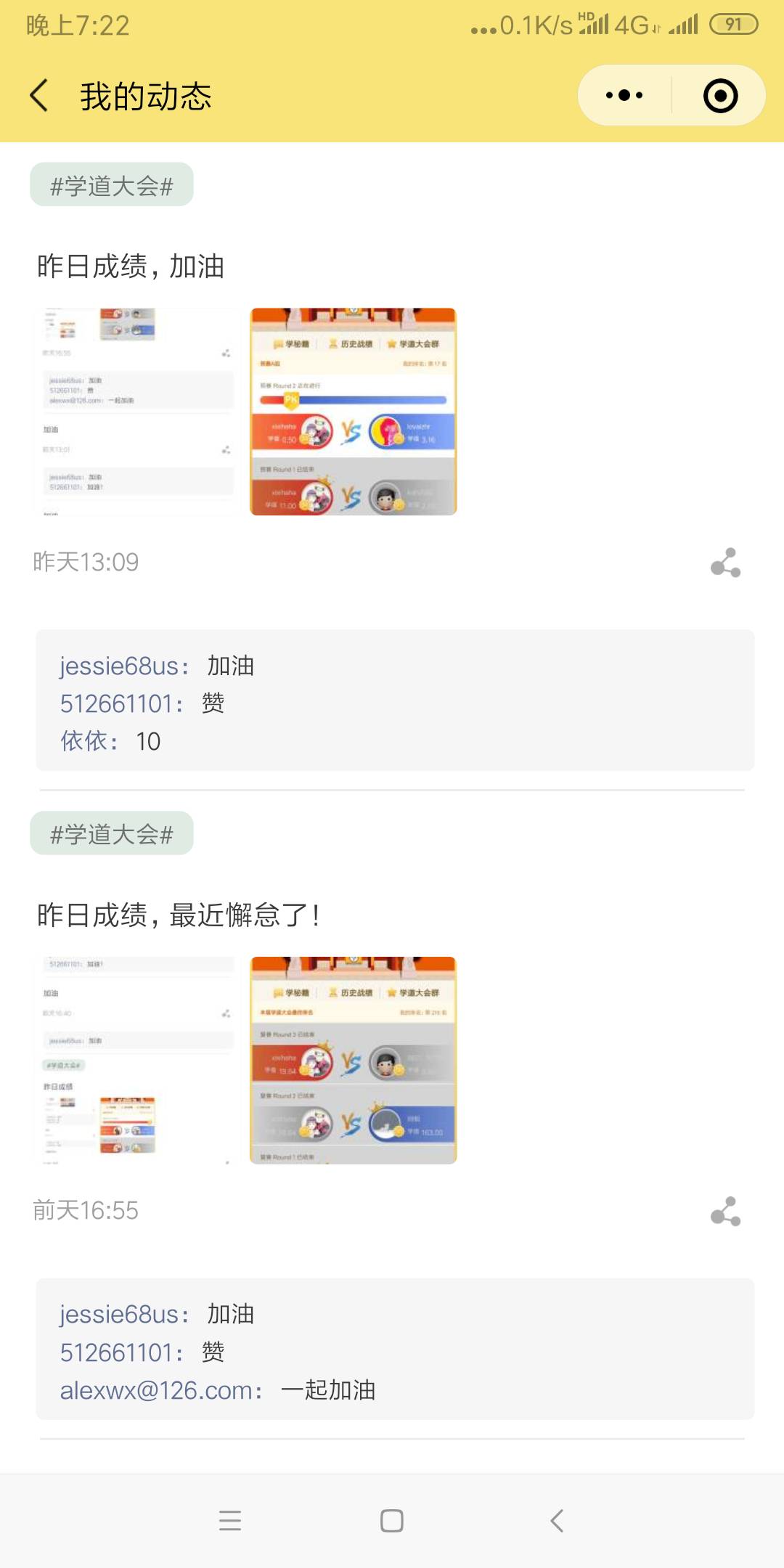Image resolution: width=784 pixels, height=1568 pixels.
Task: Open system recent apps
Action: [230, 1520]
